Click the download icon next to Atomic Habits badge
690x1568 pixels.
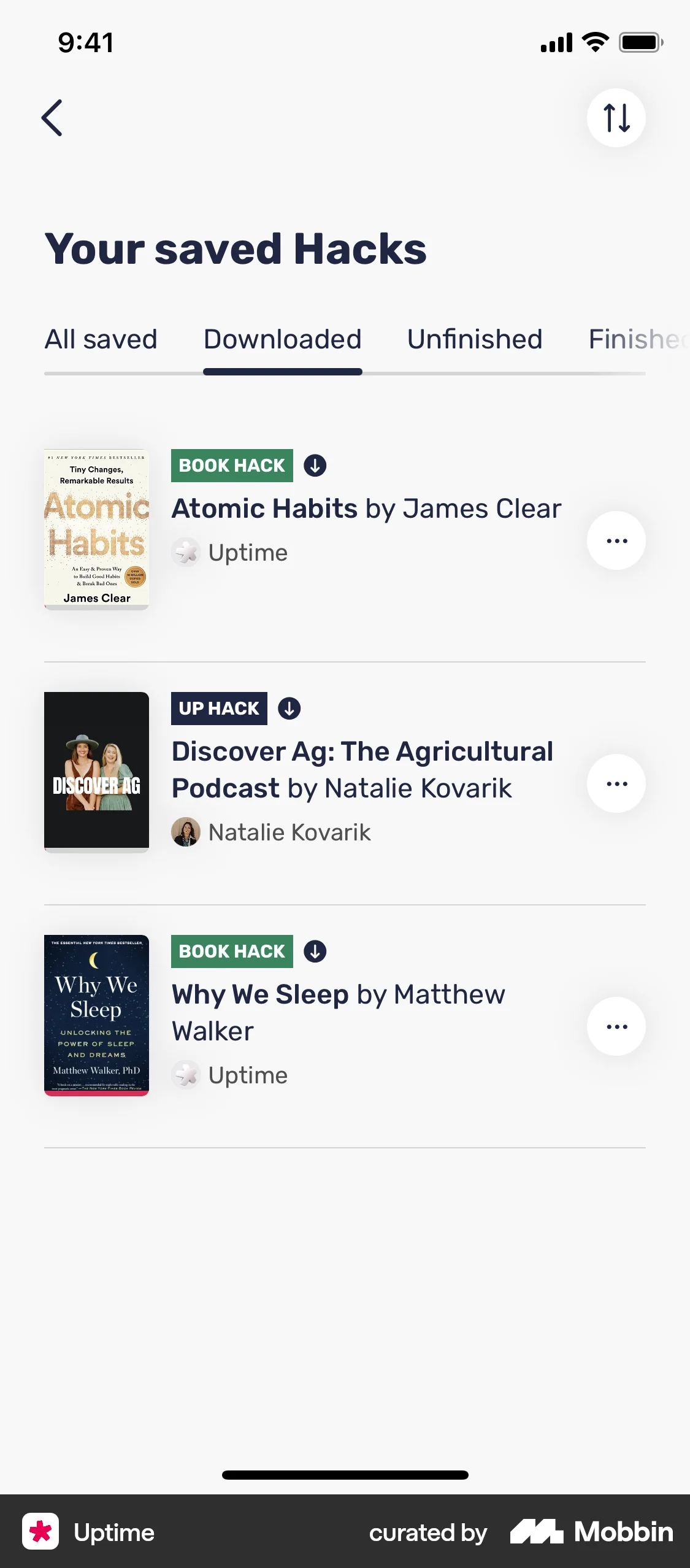click(315, 465)
